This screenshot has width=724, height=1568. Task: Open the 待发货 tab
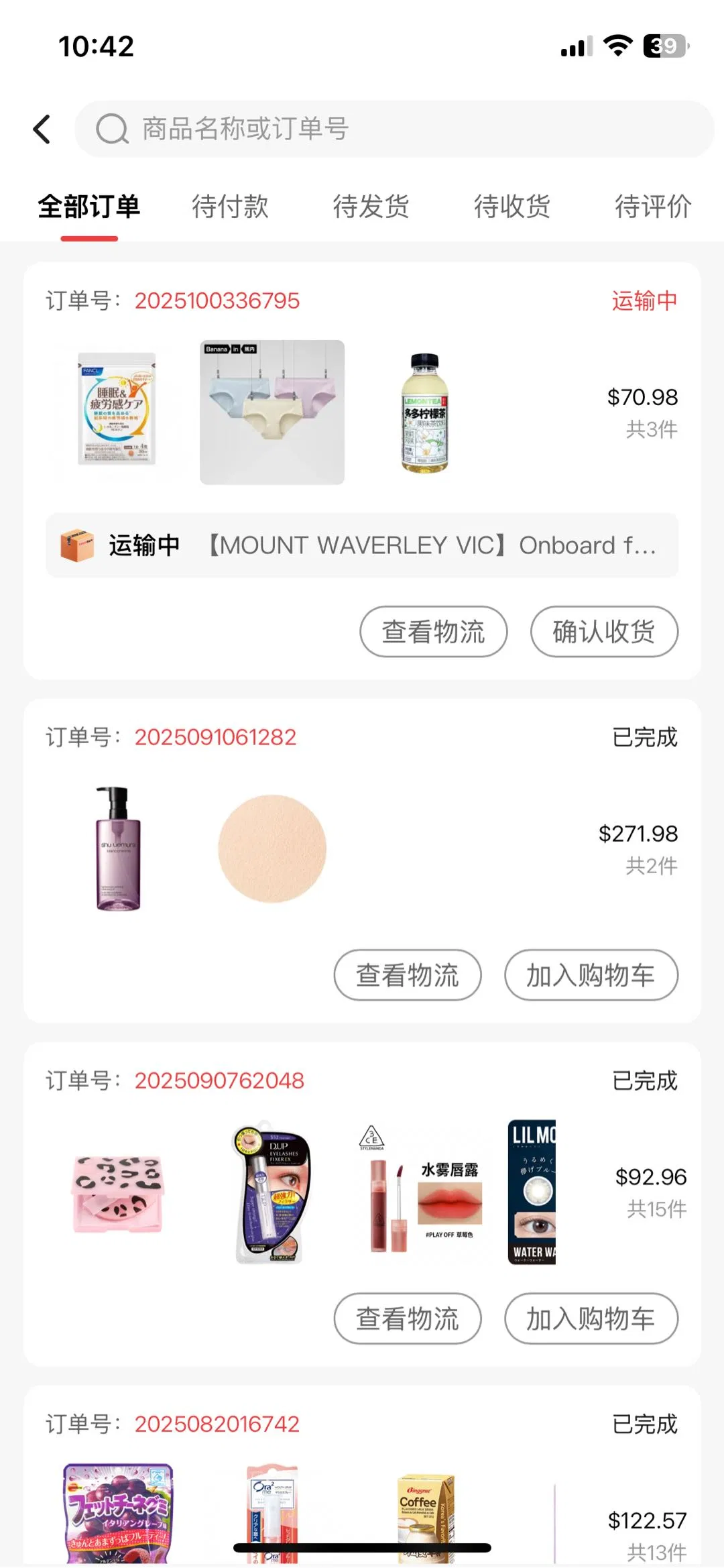371,207
